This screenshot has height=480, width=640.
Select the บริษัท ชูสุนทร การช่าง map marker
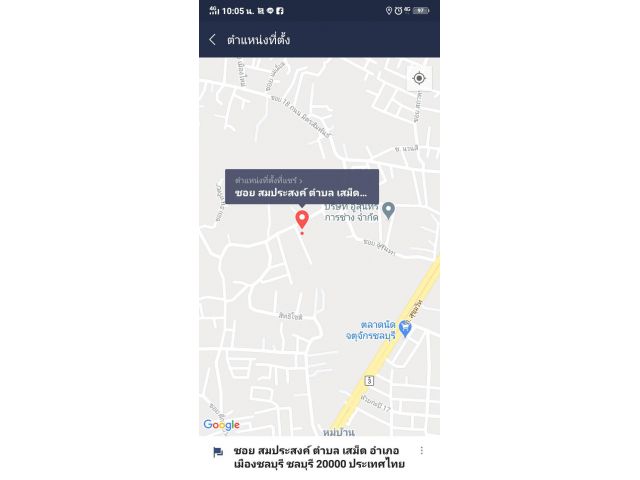pos(389,209)
